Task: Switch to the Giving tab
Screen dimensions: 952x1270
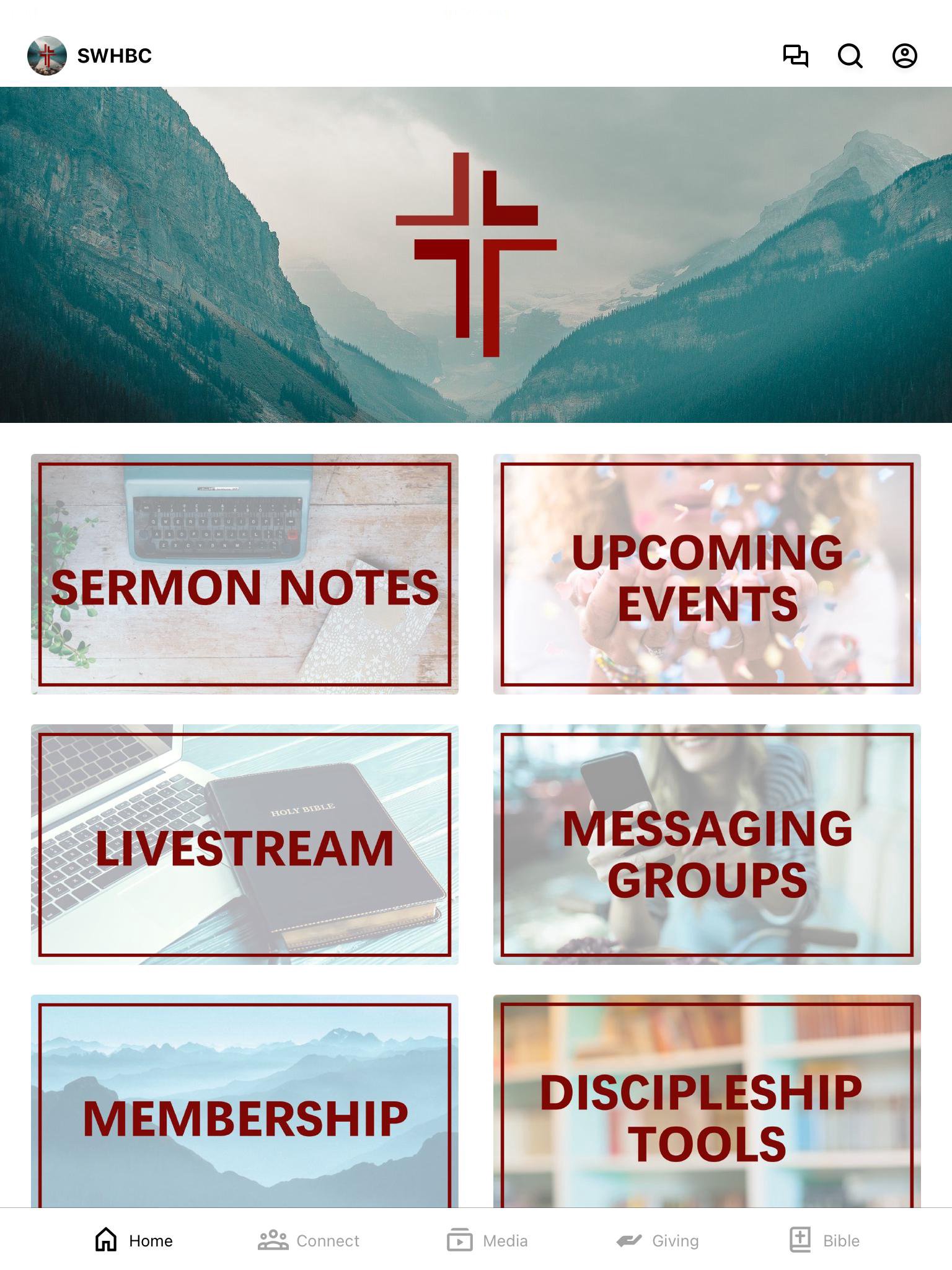Action: pos(658,1240)
